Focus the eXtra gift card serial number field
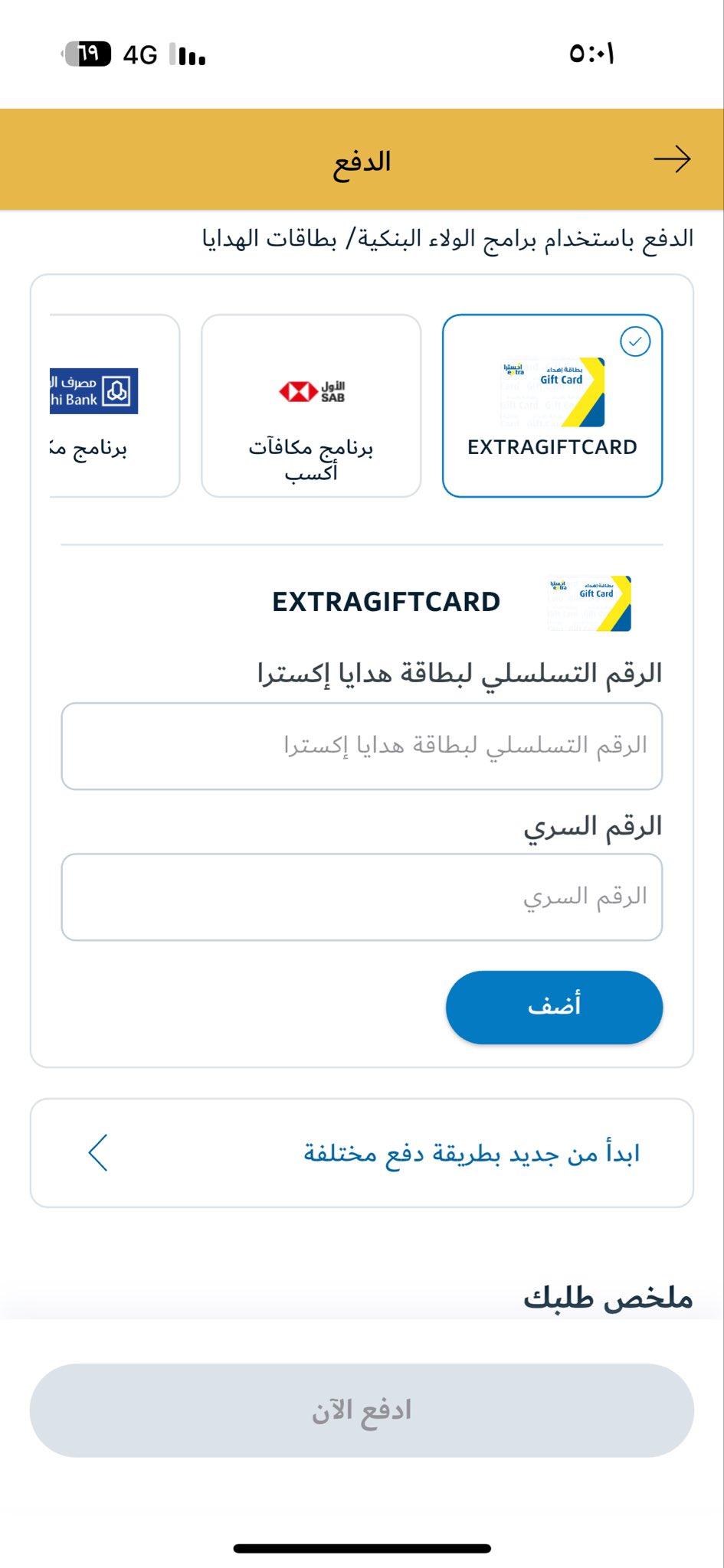This screenshot has height=1568, width=724. pyautogui.click(x=362, y=746)
